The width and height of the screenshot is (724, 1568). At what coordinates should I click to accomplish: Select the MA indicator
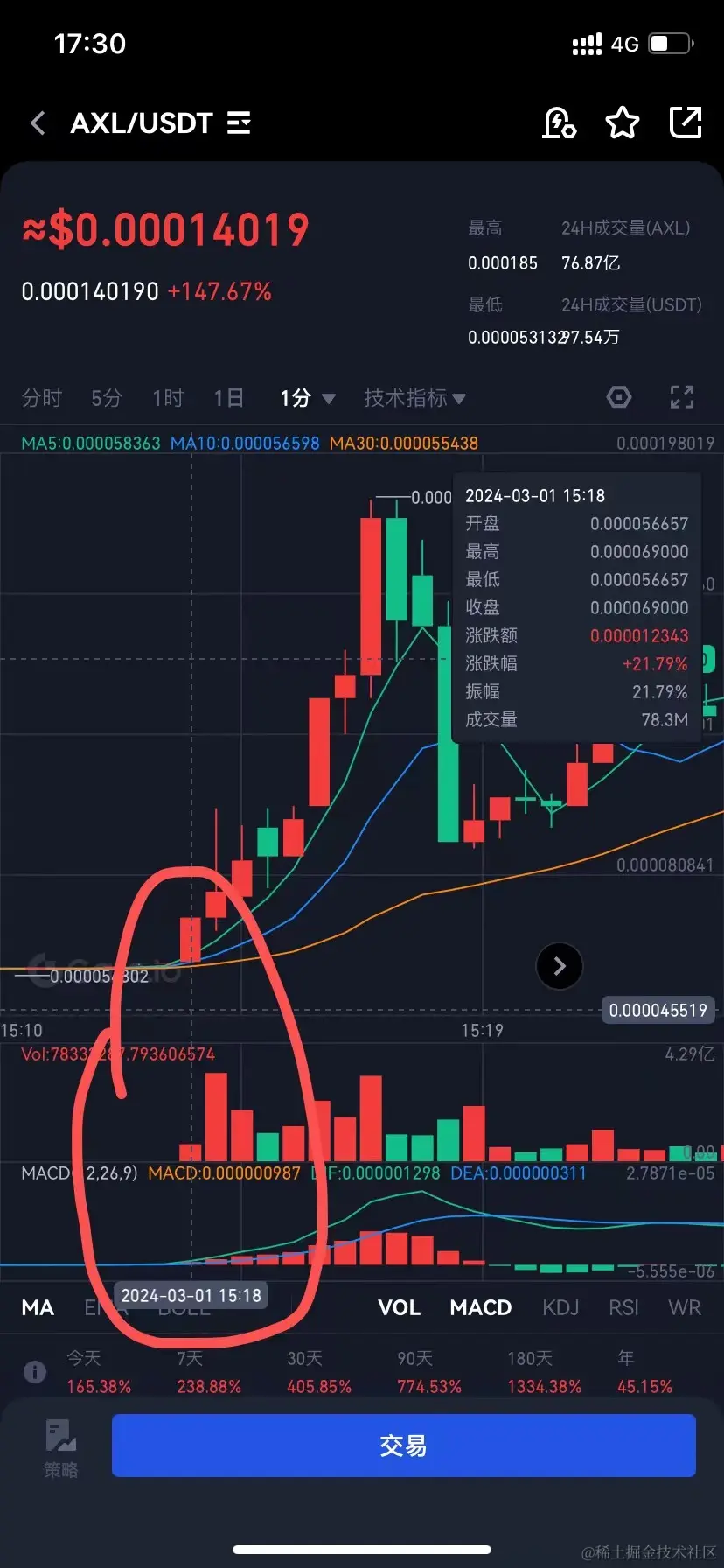(x=38, y=1307)
